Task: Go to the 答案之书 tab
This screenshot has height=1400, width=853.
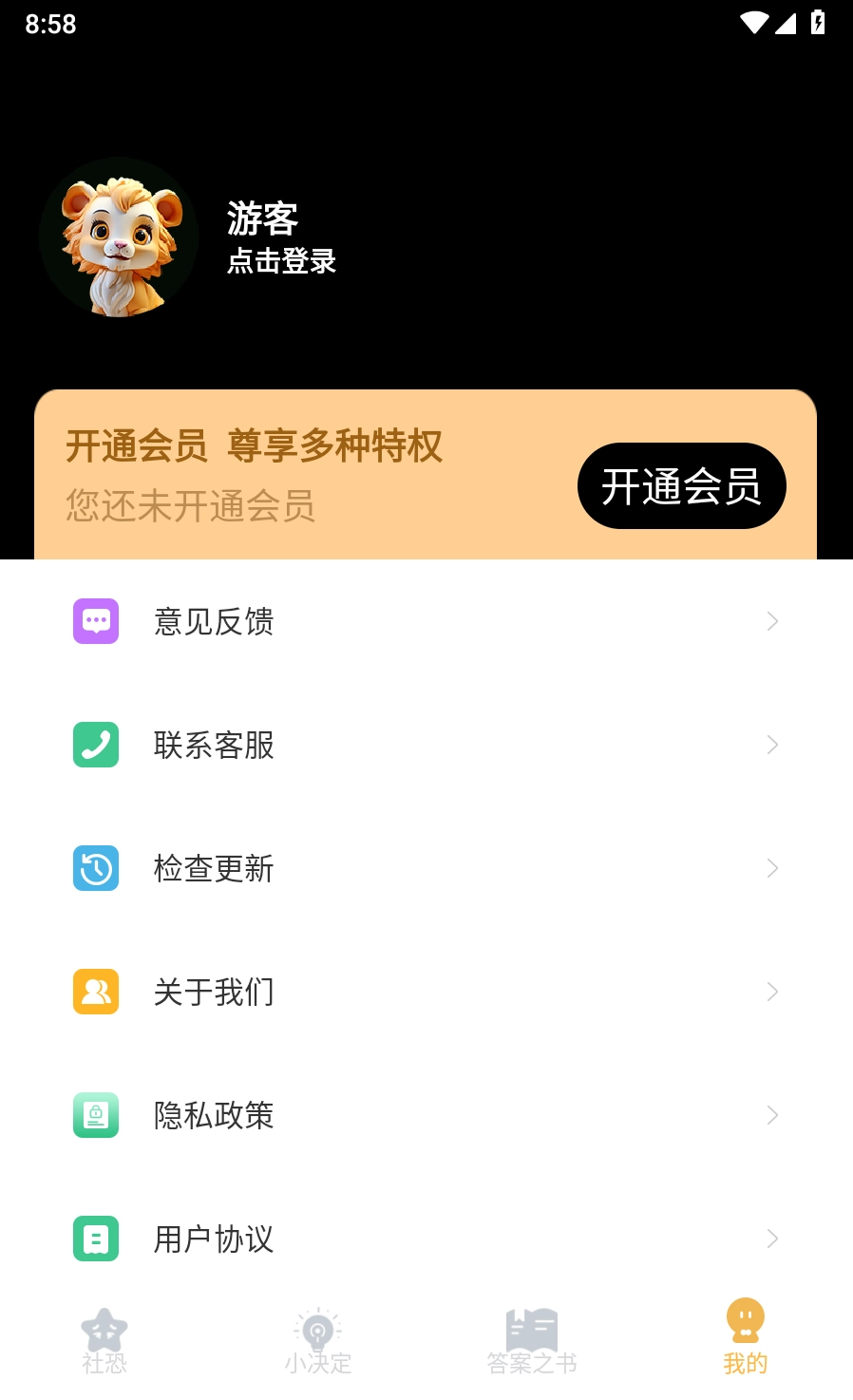Action: point(532,1341)
